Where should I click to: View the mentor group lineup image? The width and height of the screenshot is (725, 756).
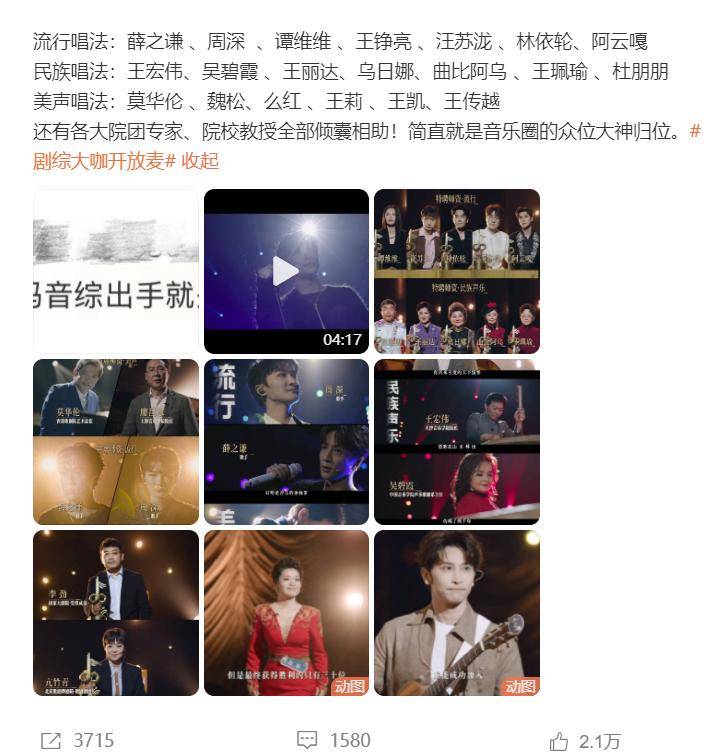(457, 271)
